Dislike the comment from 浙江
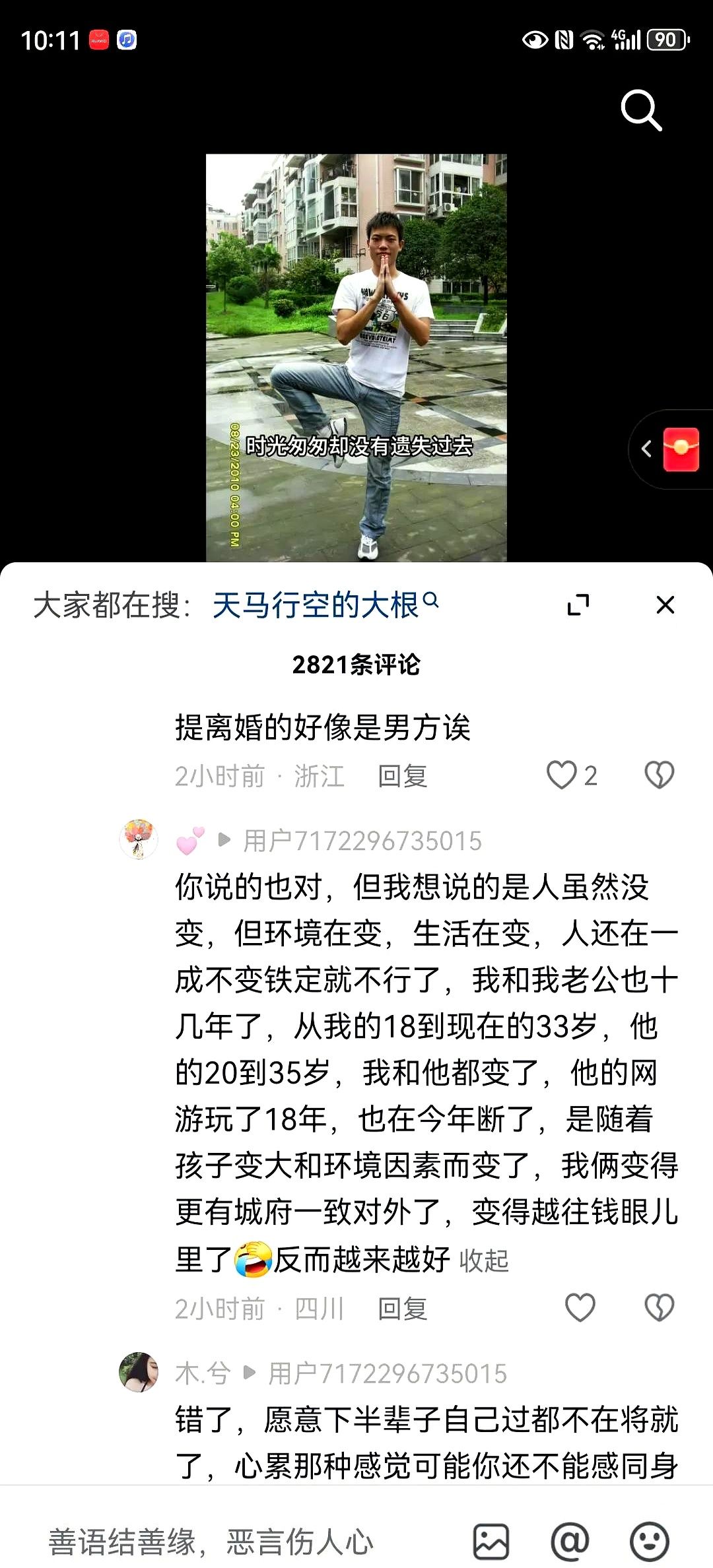Image resolution: width=713 pixels, height=1568 pixels. click(659, 775)
